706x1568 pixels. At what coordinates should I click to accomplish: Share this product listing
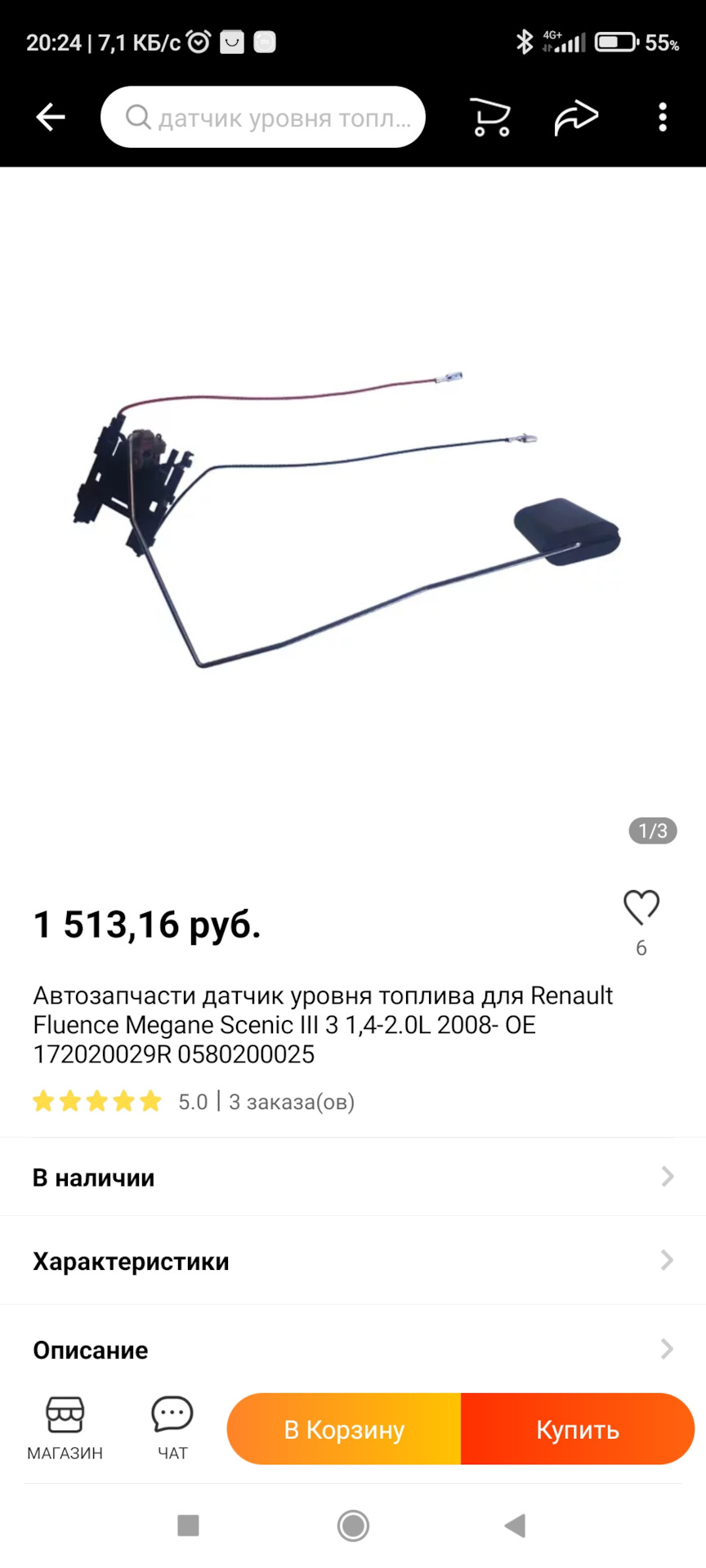click(x=576, y=118)
